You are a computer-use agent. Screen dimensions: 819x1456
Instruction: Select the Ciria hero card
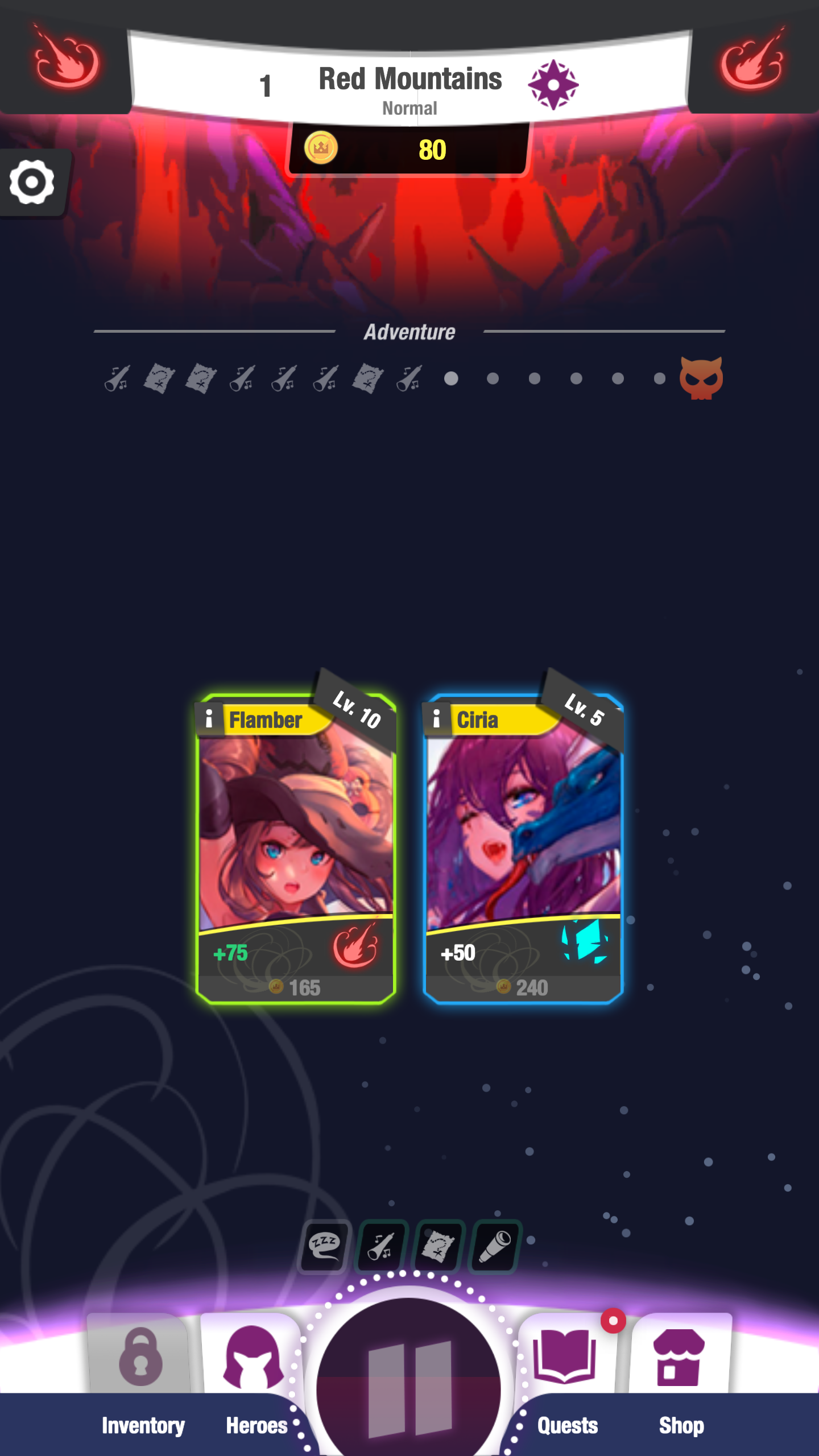pyautogui.click(x=523, y=847)
